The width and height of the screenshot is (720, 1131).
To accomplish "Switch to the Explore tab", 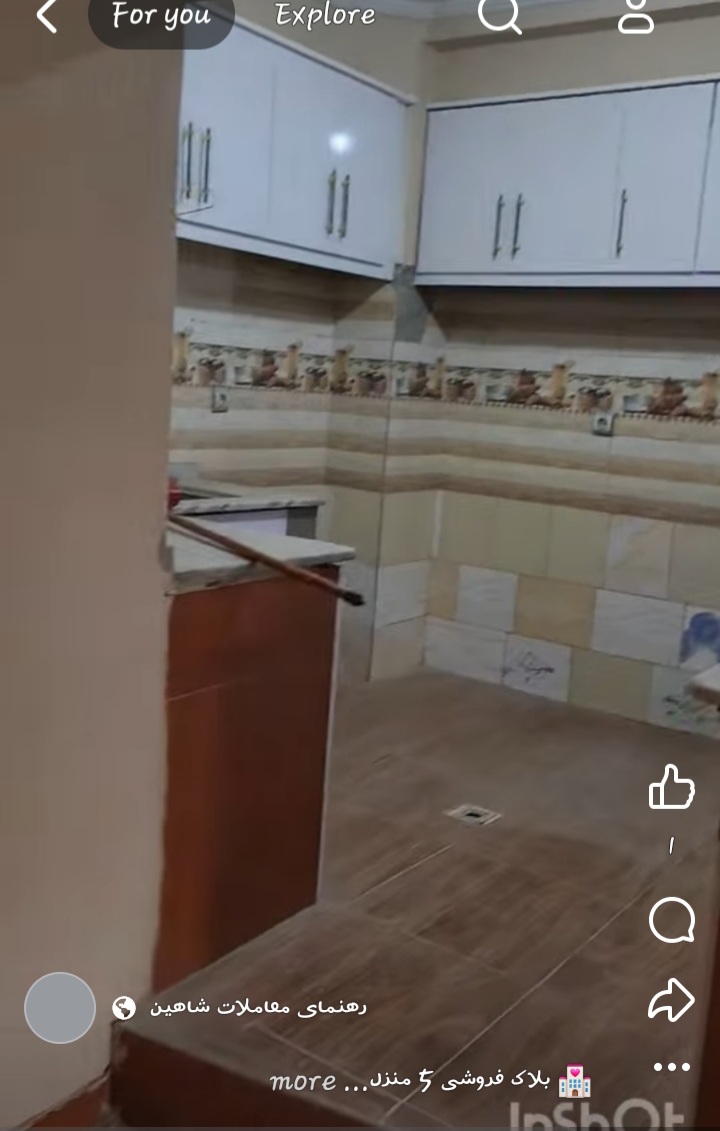I will (x=325, y=16).
